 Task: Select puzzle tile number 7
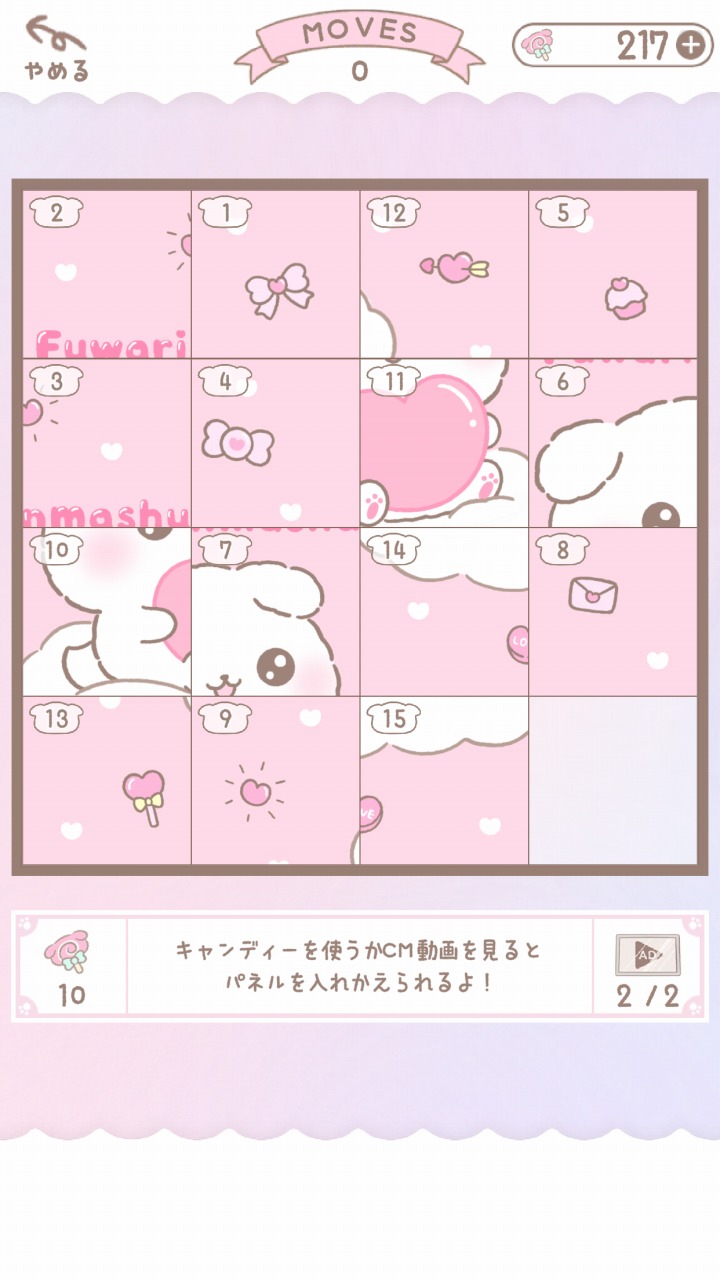[275, 612]
